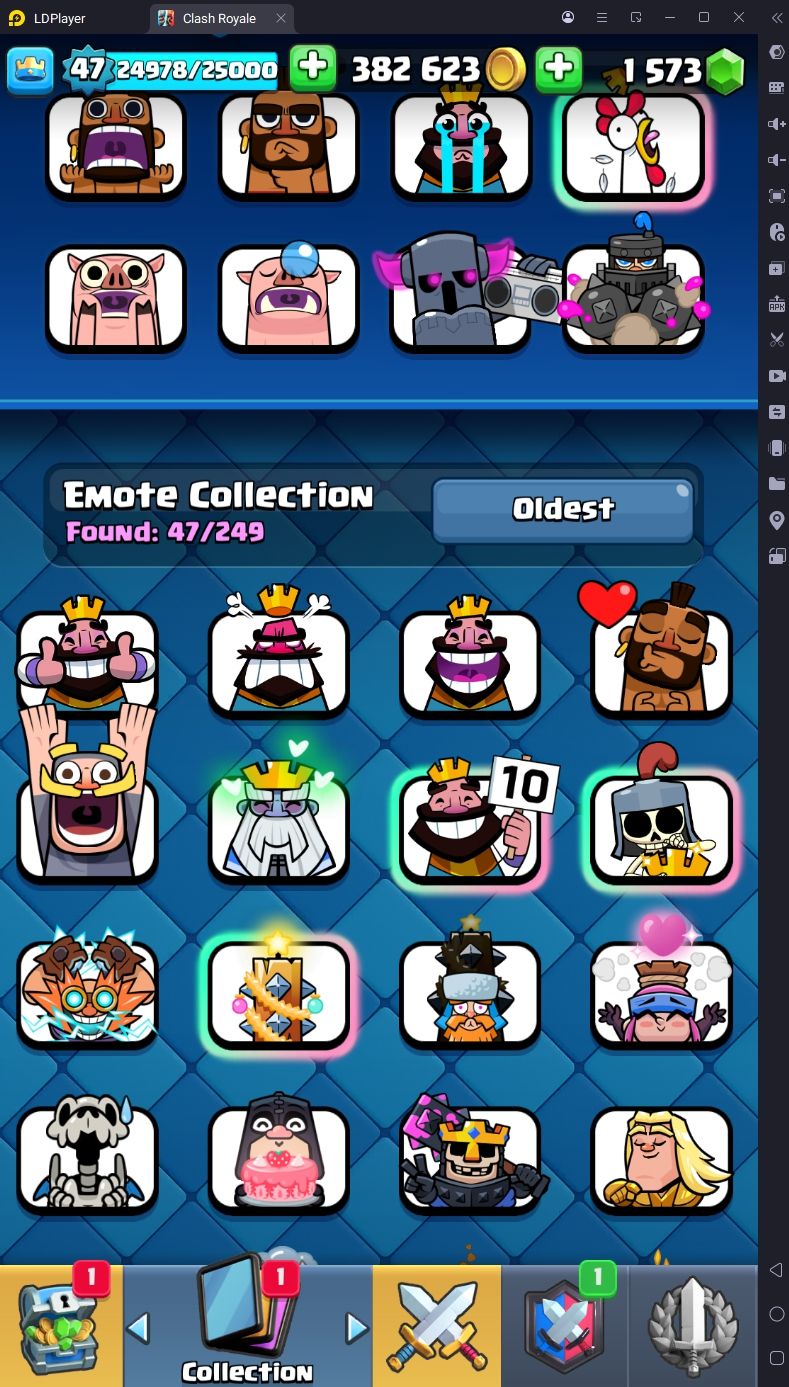The width and height of the screenshot is (789, 1387).
Task: Select the Electro Giant emote
Action: (88, 992)
